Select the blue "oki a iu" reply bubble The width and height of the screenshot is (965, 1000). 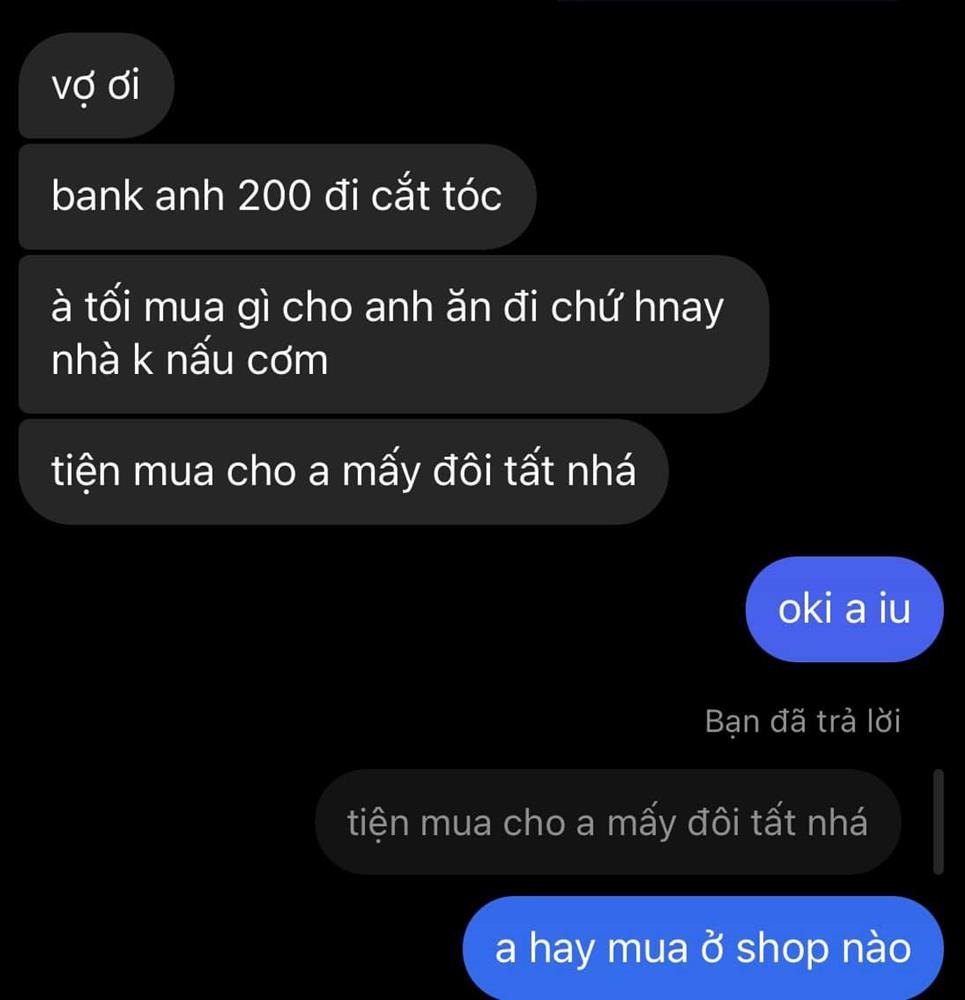click(x=843, y=607)
